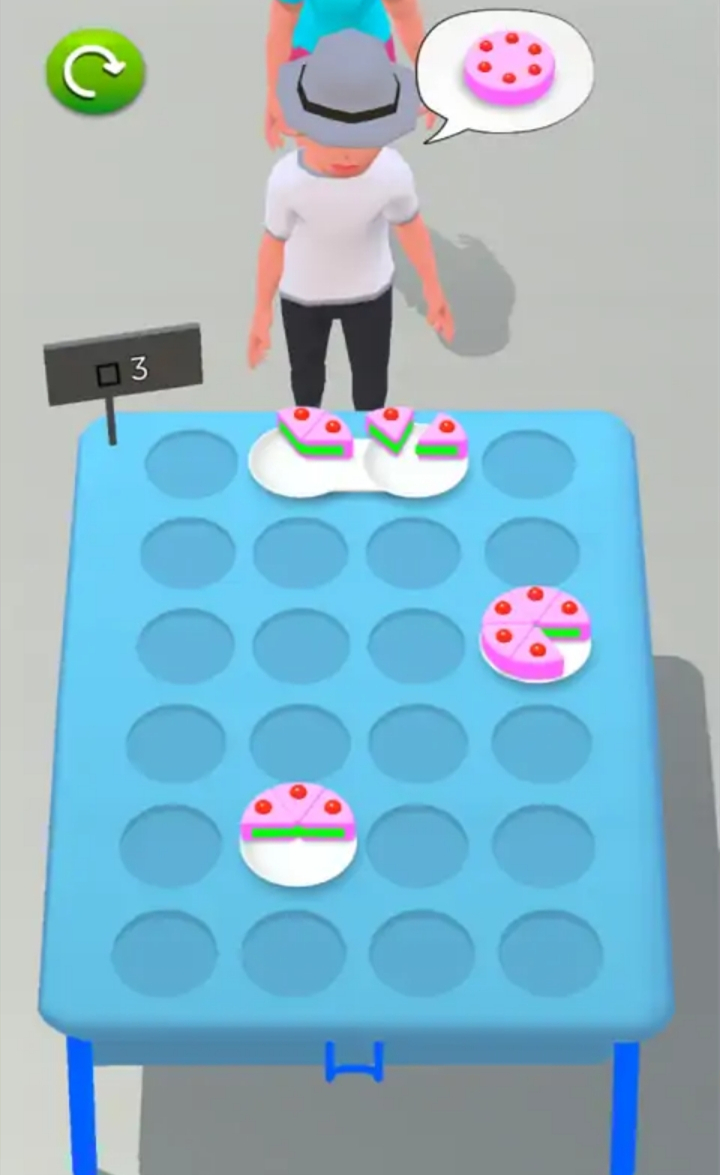The height and width of the screenshot is (1175, 720).
Task: Tap the half cake plate with three slices
Action: click(x=298, y=832)
